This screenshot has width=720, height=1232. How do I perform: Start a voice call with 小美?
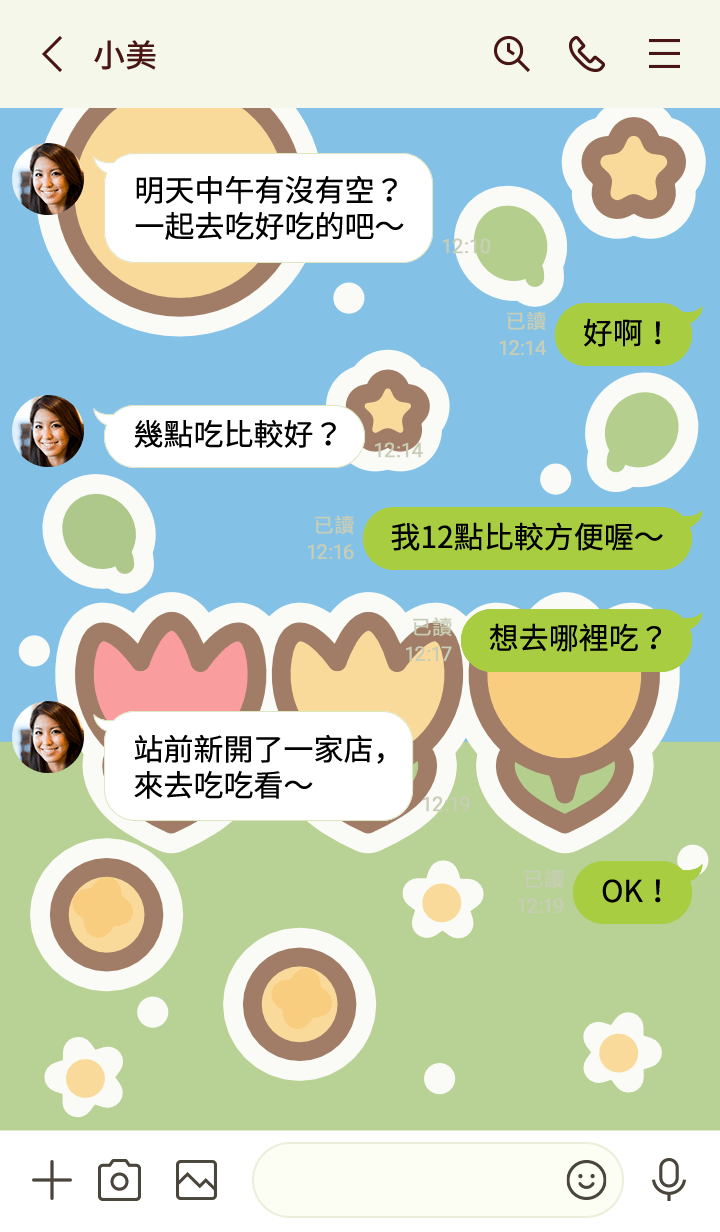pos(587,54)
